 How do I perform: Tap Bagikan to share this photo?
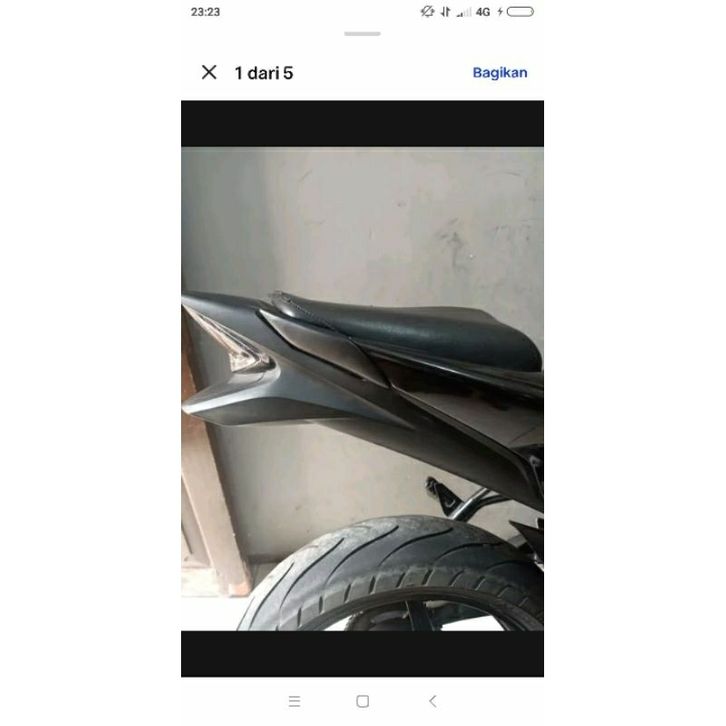point(499,72)
